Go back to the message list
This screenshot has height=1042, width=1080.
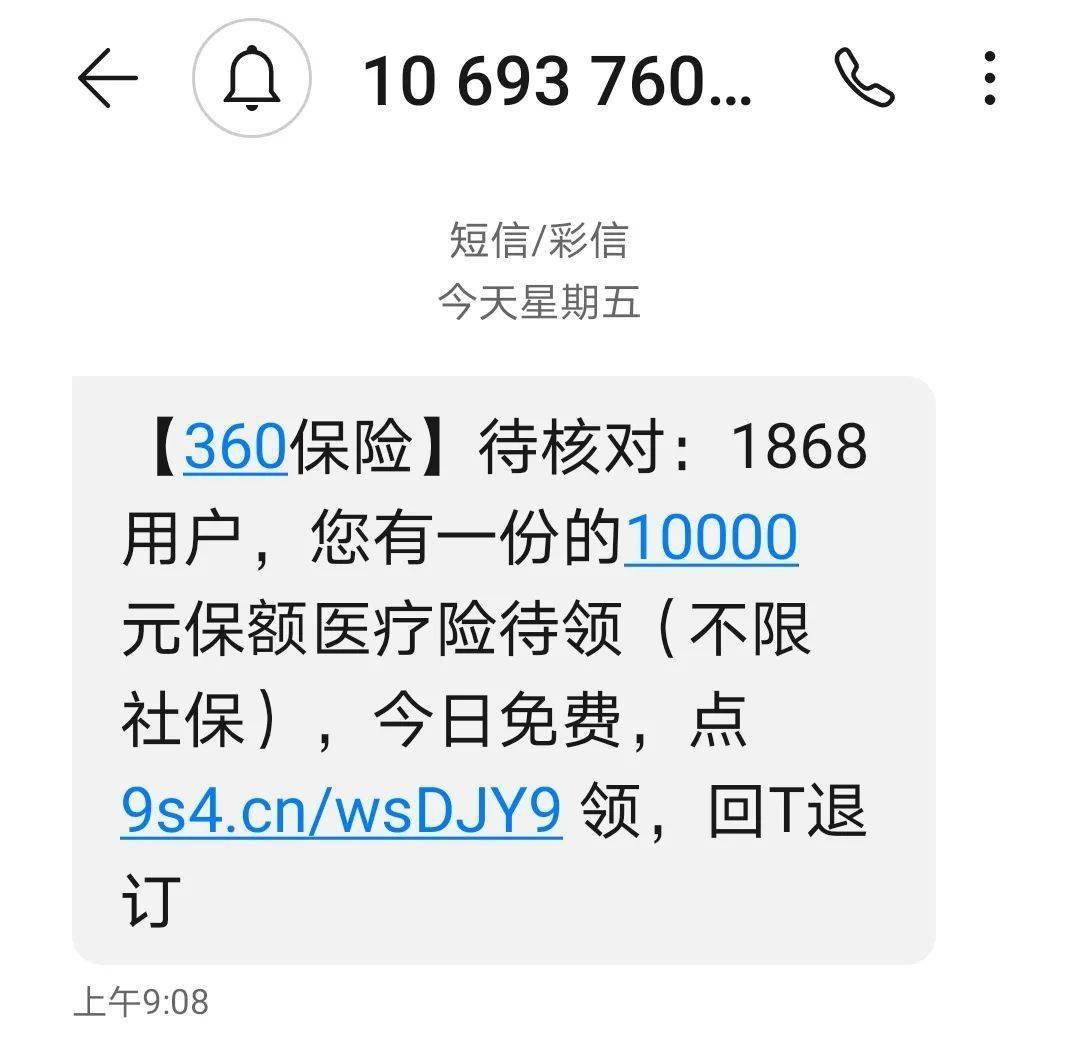(107, 79)
